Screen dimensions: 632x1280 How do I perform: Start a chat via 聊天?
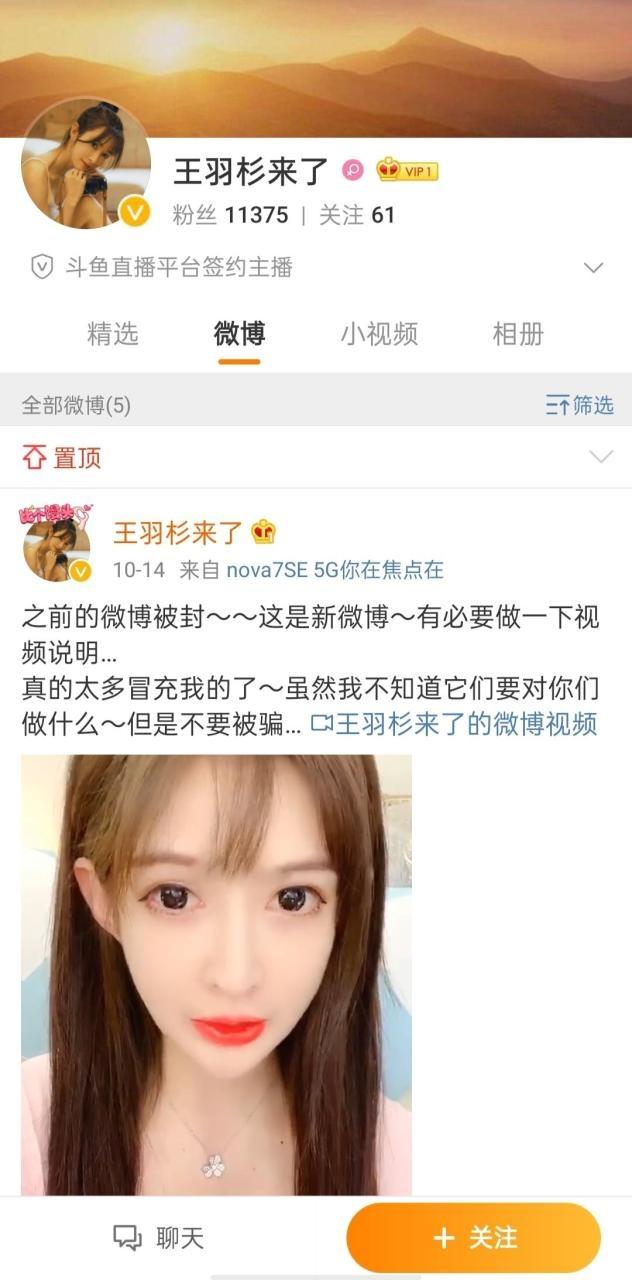(158, 1238)
